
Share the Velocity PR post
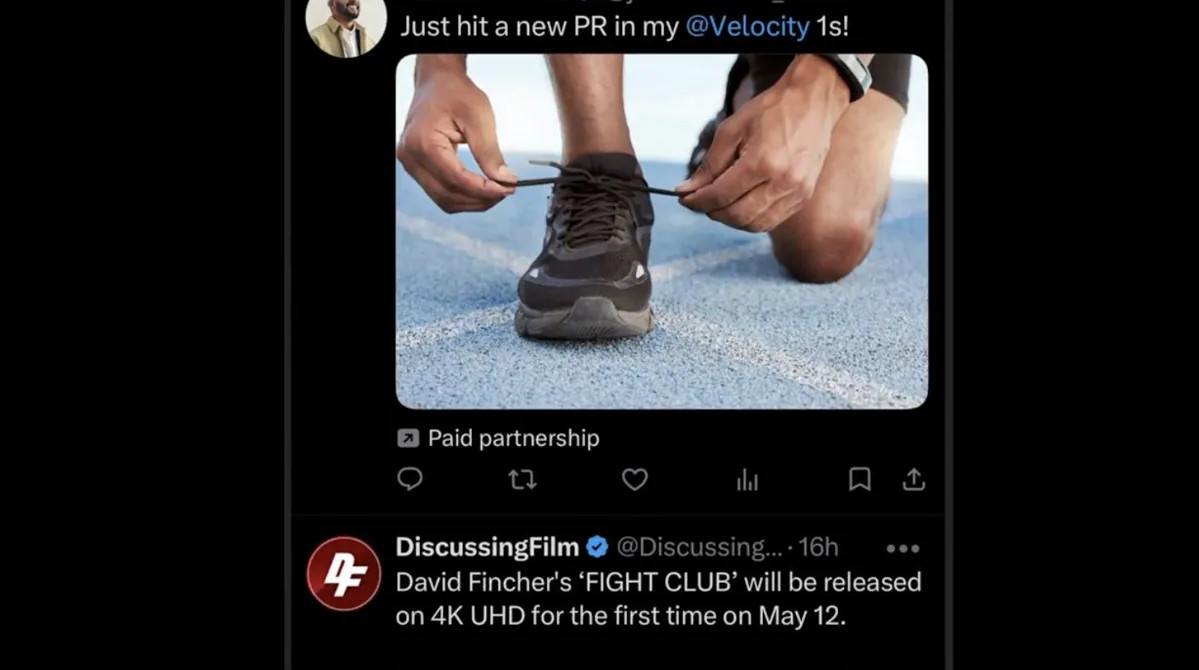coord(913,480)
